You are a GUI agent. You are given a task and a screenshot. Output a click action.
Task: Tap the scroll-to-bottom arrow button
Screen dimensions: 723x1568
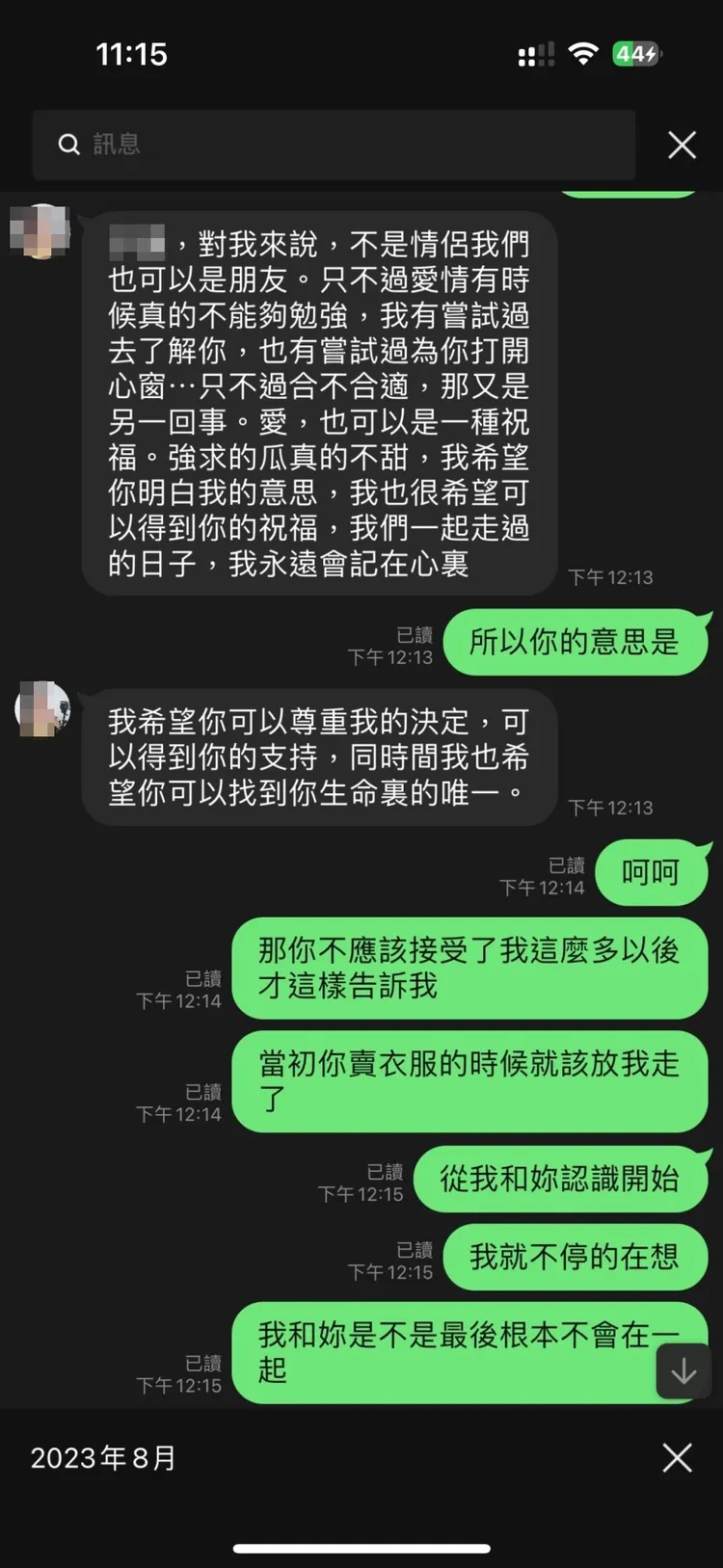coord(683,1371)
